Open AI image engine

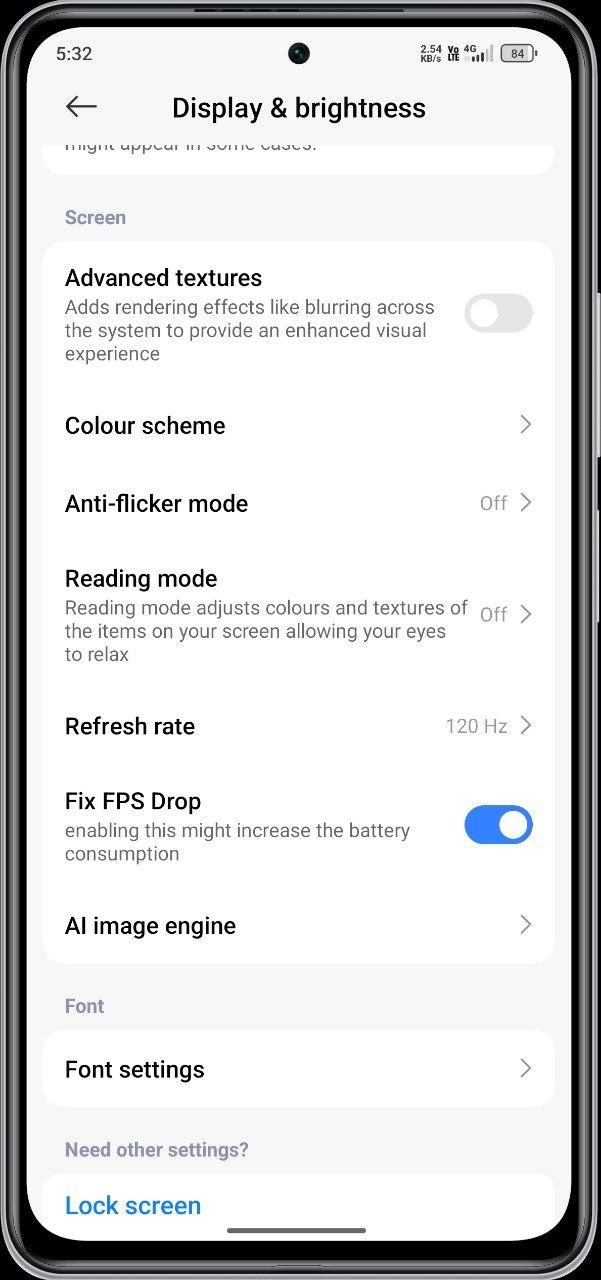tap(299, 925)
